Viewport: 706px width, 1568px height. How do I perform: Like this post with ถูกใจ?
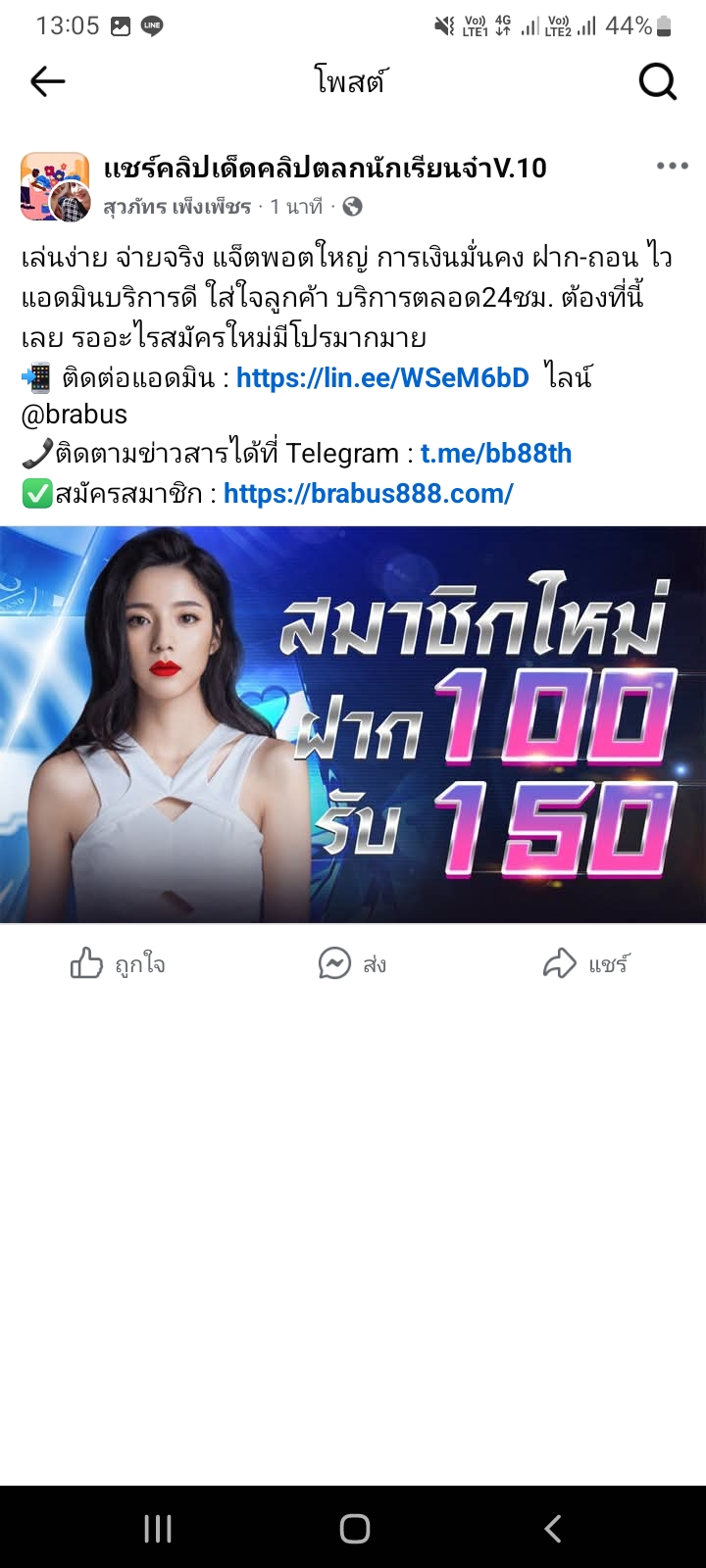pyautogui.click(x=118, y=964)
